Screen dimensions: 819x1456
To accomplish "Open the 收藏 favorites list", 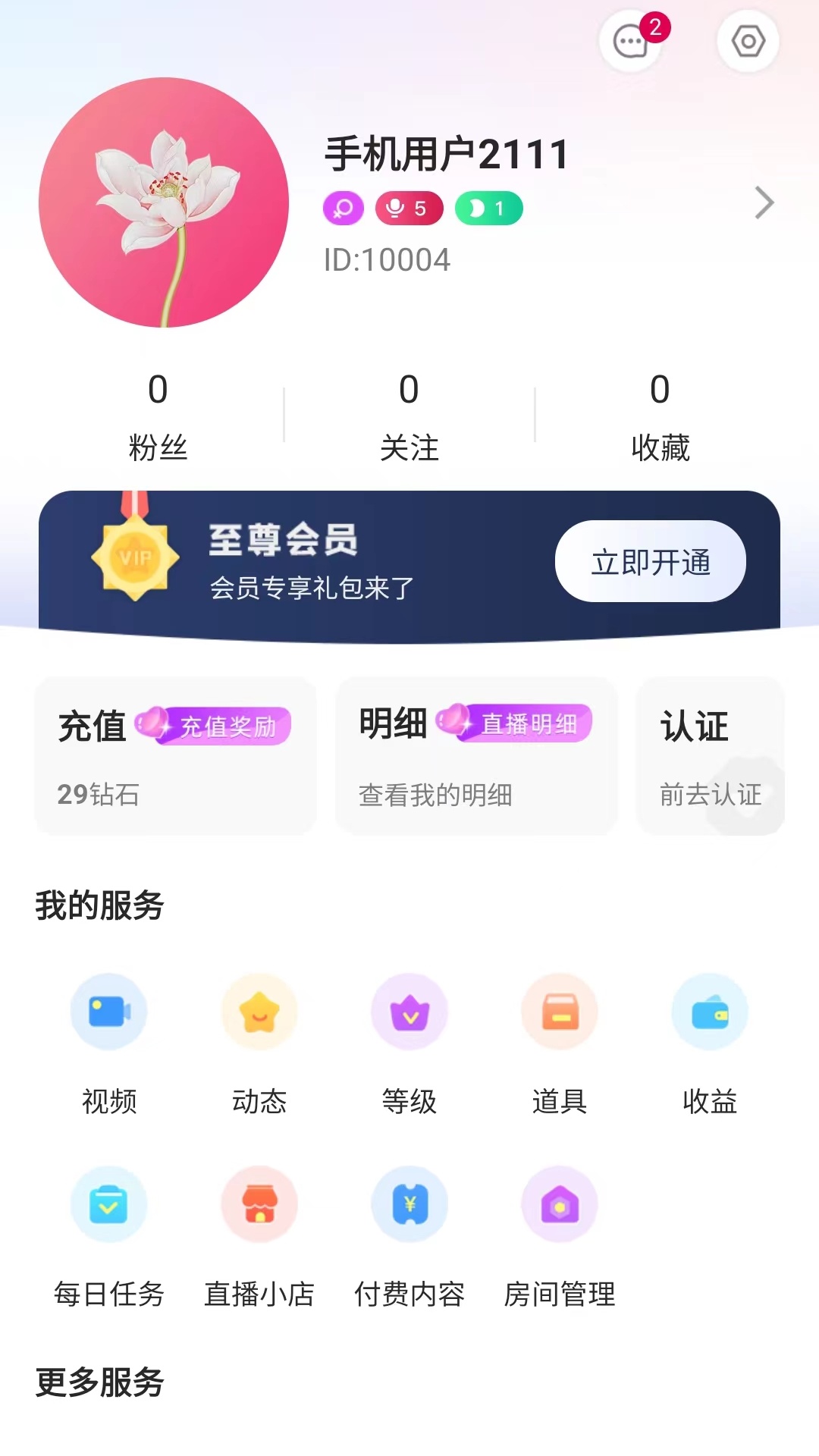I will [x=660, y=417].
